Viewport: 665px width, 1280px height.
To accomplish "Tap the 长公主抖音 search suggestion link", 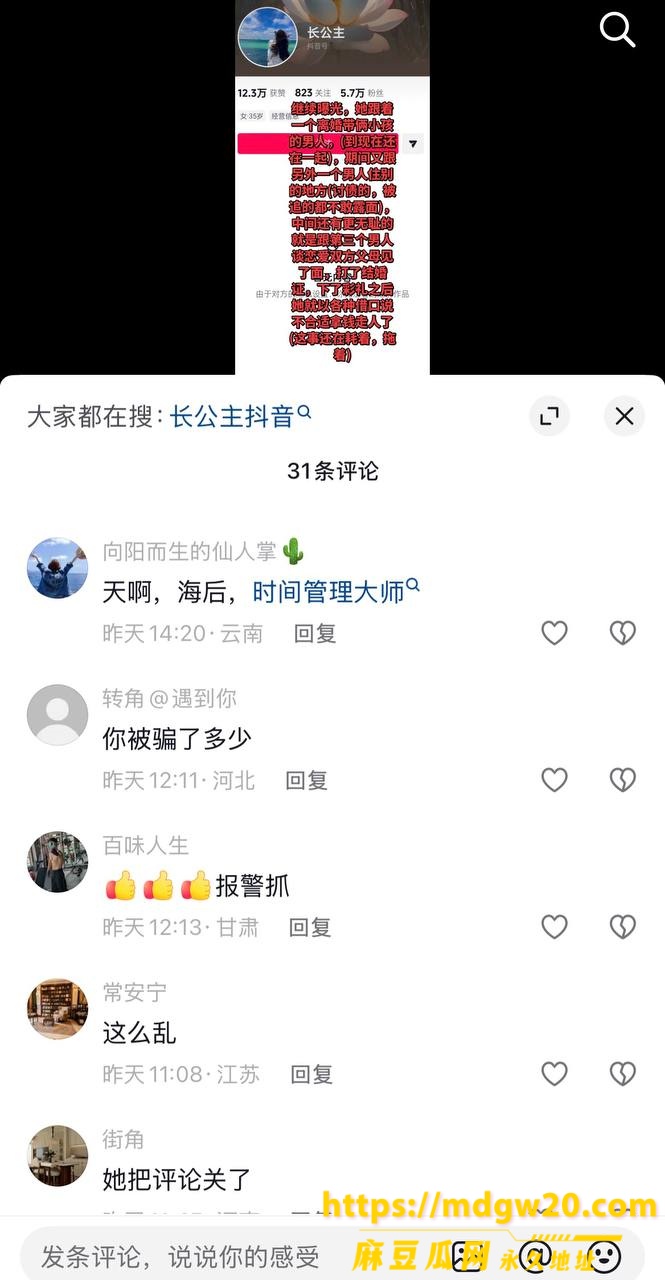I will point(240,416).
